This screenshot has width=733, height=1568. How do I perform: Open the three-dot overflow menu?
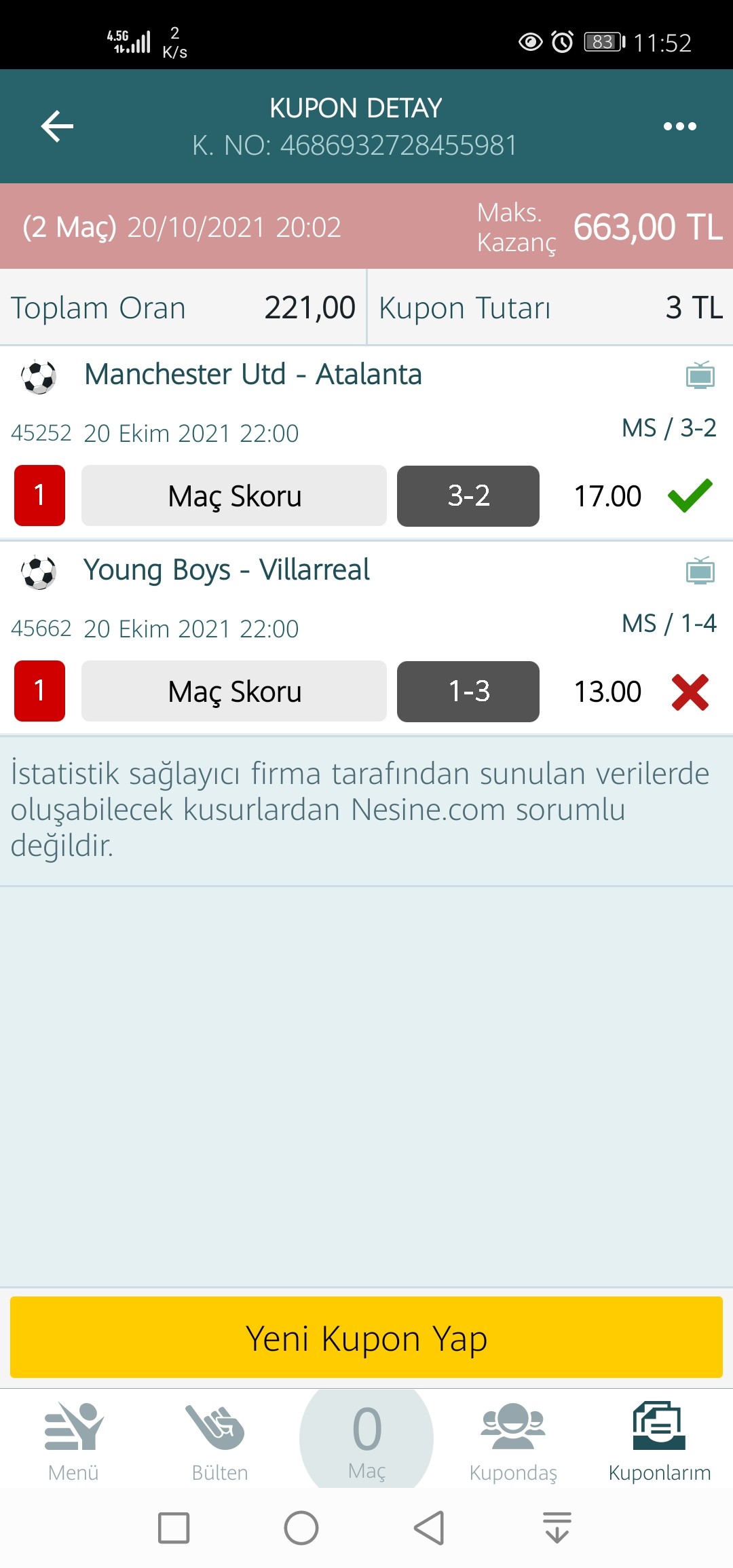[x=679, y=126]
